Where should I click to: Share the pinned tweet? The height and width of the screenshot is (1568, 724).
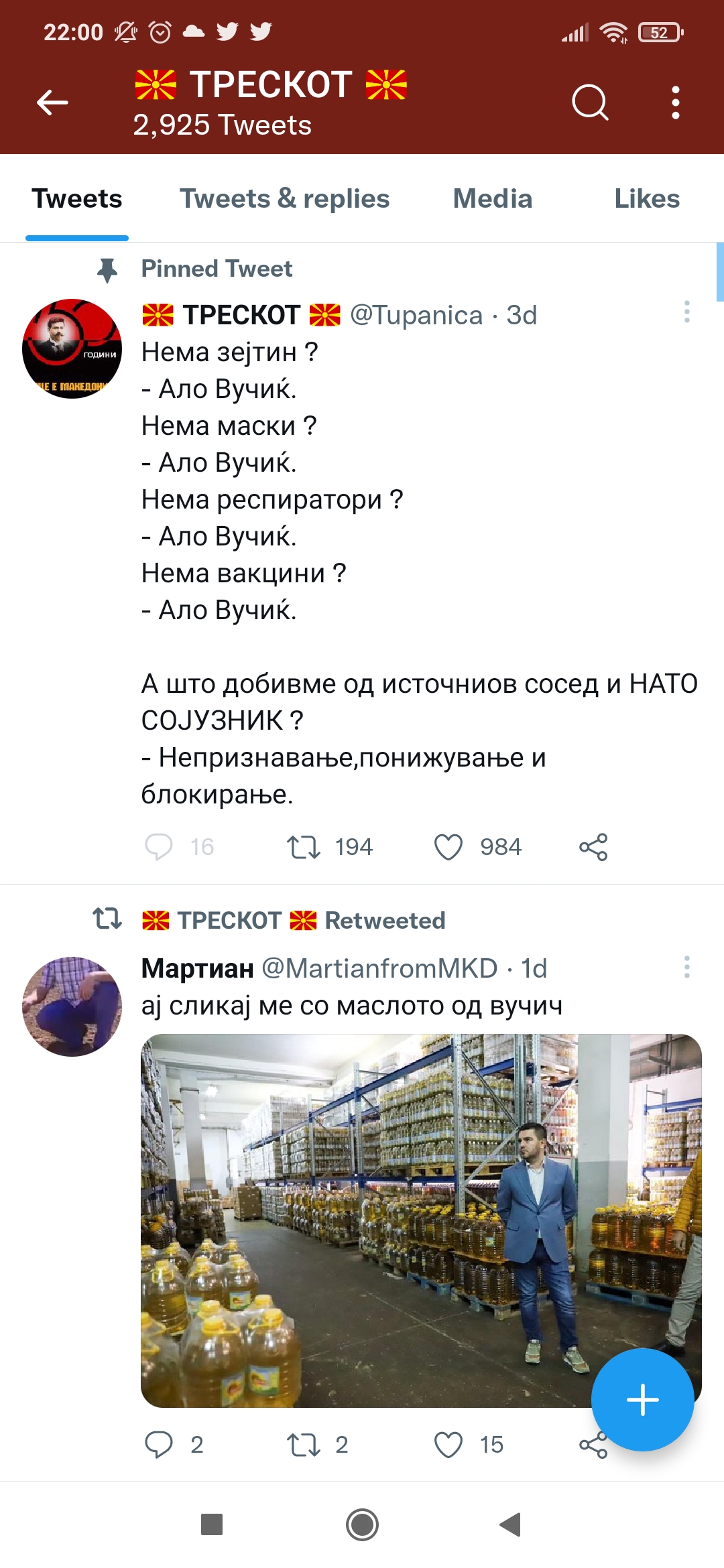(593, 847)
